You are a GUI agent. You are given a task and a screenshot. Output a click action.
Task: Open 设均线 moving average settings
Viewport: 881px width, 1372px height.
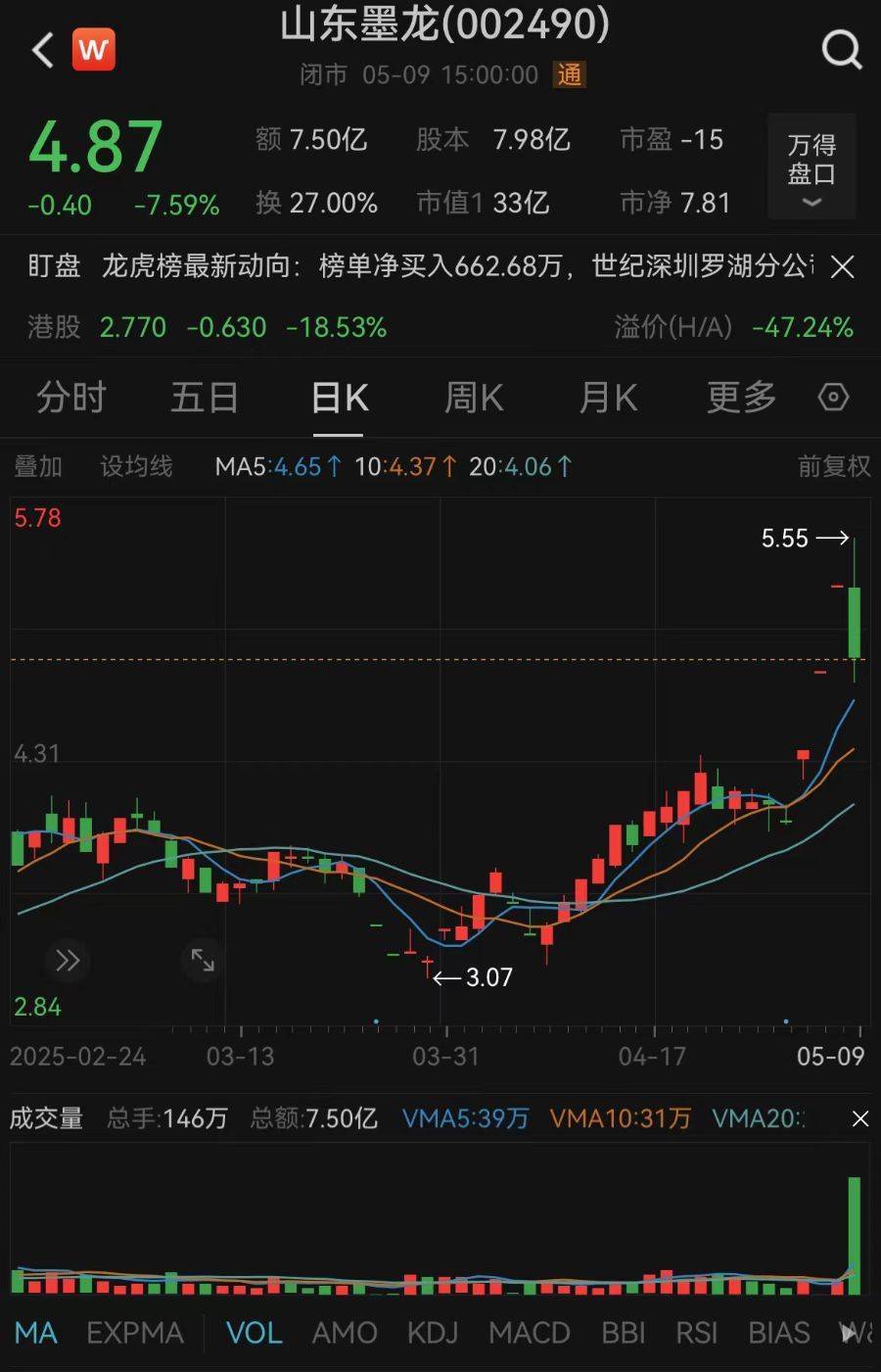136,466
